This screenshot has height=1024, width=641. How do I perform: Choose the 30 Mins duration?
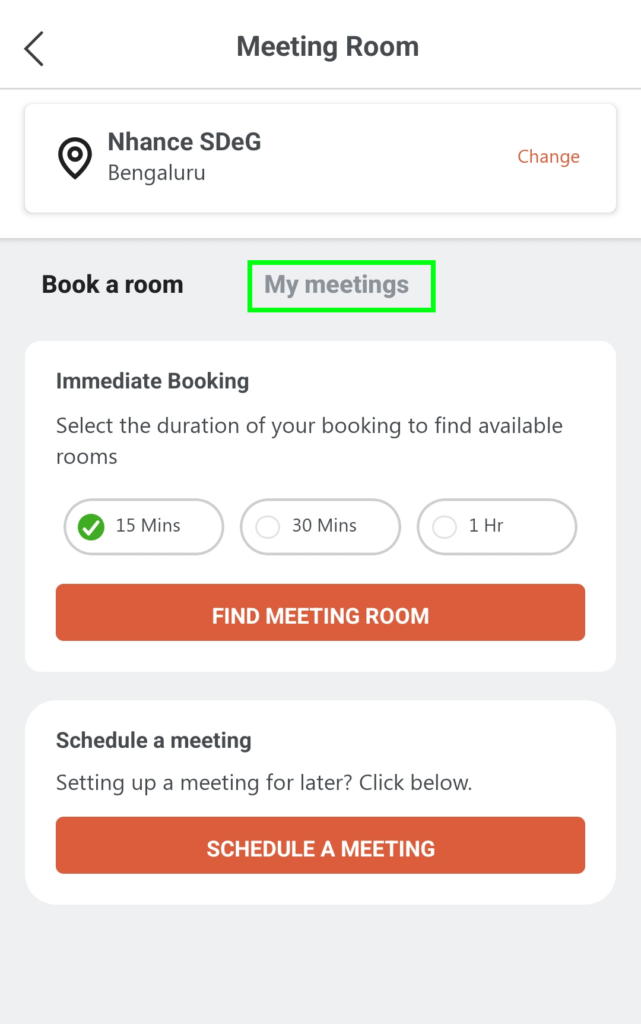click(320, 526)
